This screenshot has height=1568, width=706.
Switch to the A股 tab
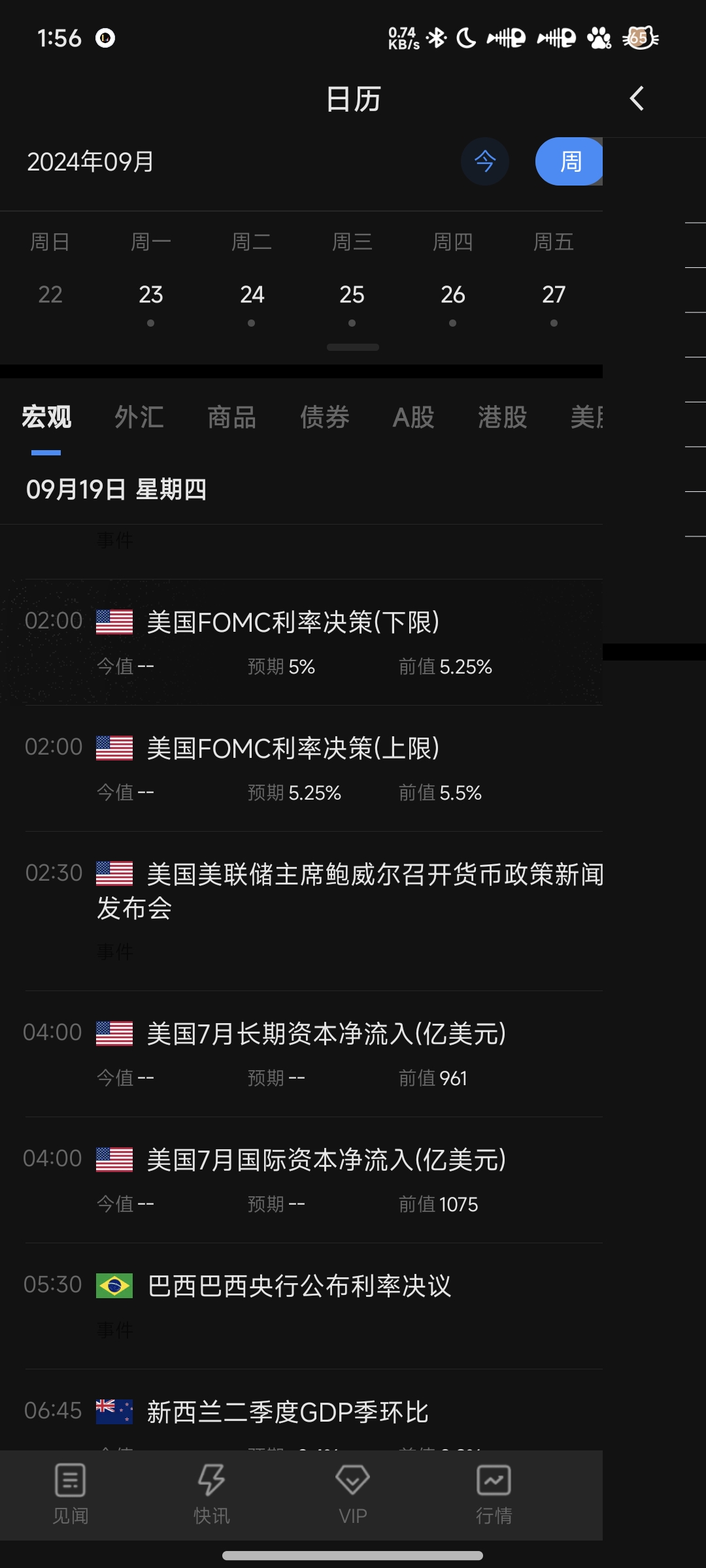click(413, 417)
